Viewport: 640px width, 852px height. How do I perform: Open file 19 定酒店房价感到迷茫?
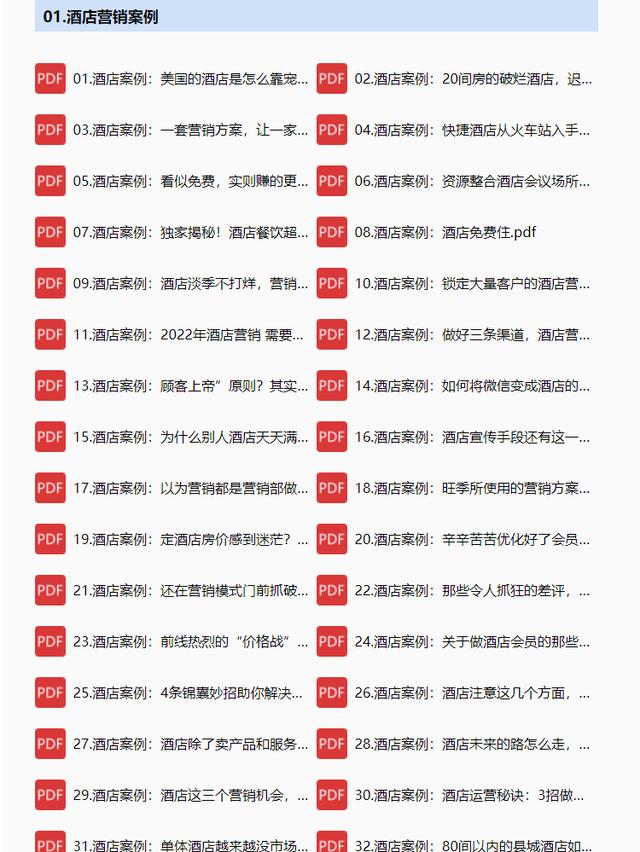190,540
